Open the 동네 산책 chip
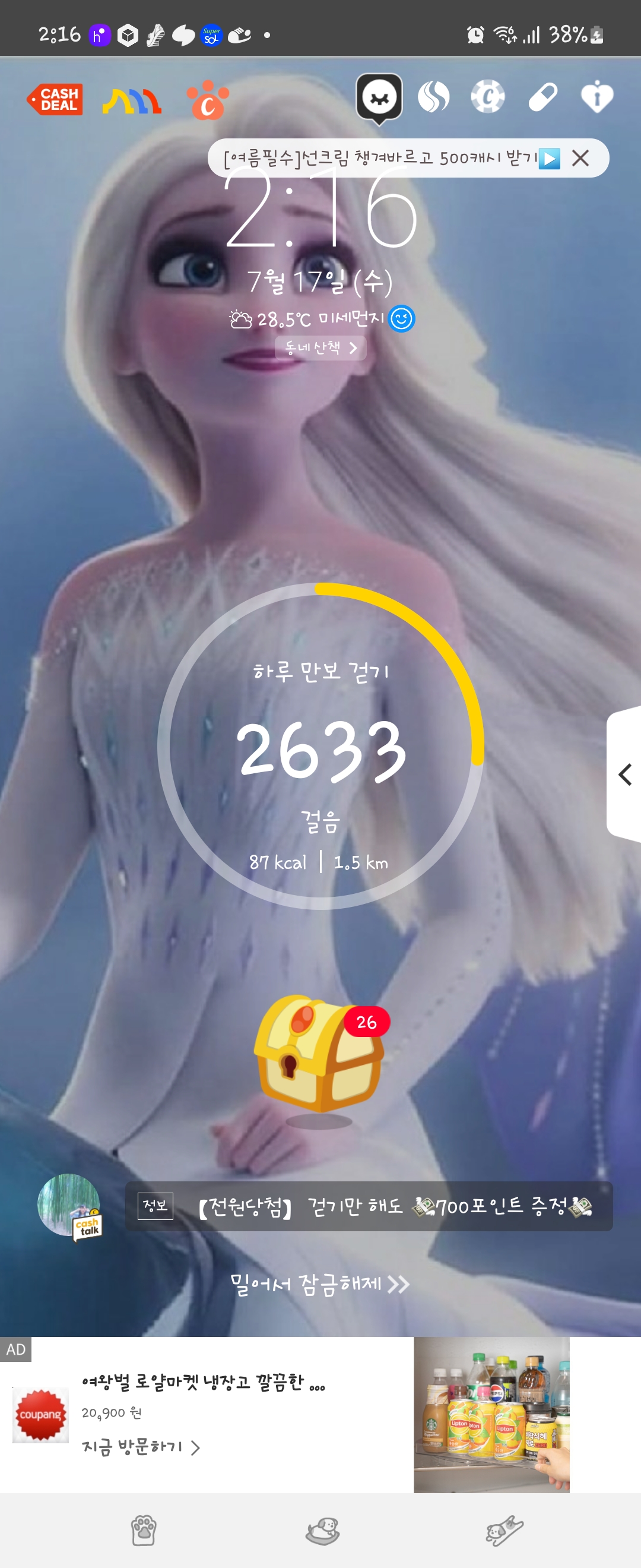The width and height of the screenshot is (641, 1568). (320, 347)
